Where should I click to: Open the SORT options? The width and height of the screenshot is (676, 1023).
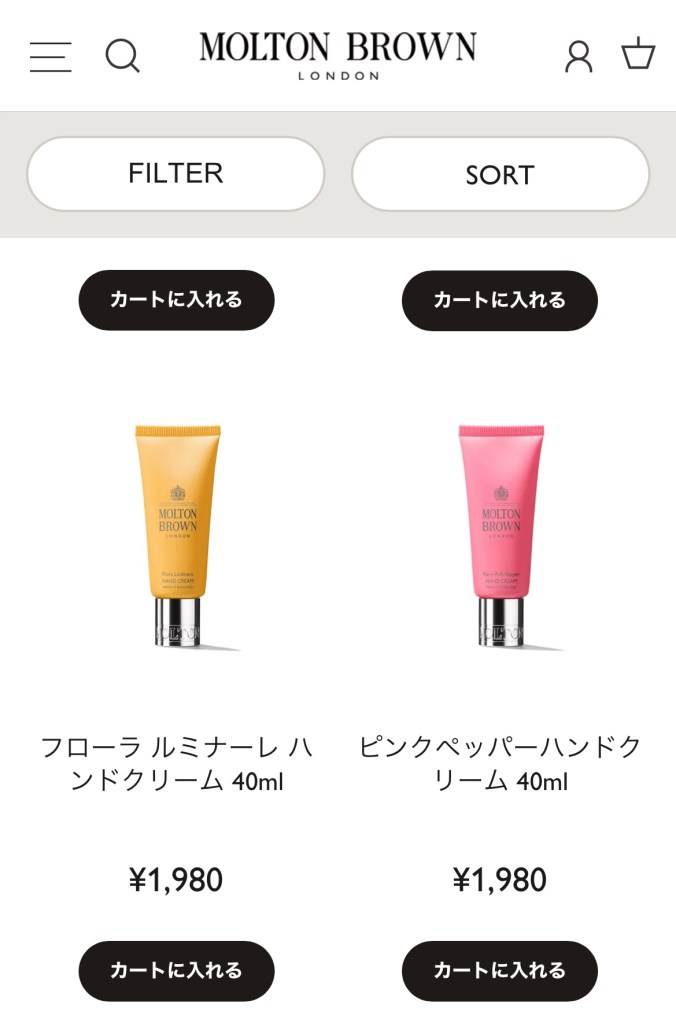tap(500, 175)
